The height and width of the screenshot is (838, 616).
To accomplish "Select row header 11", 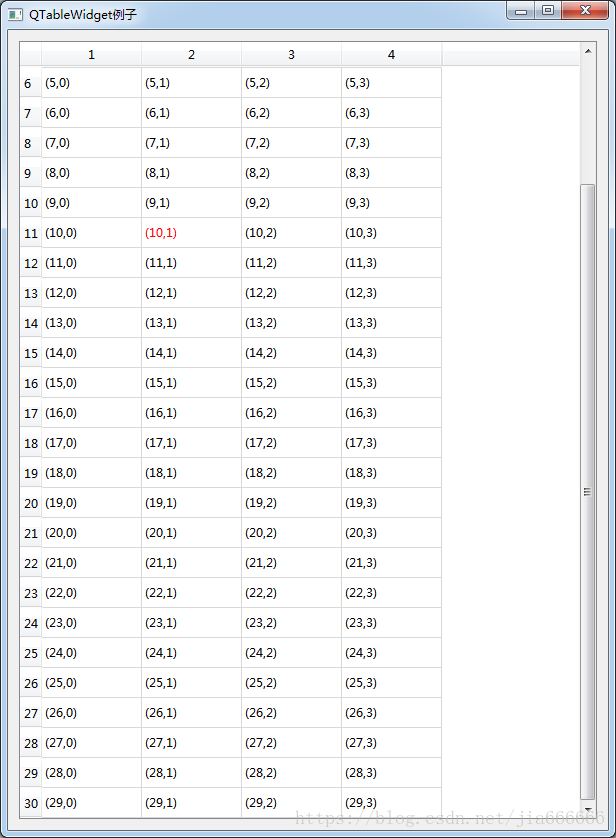I will pos(30,233).
